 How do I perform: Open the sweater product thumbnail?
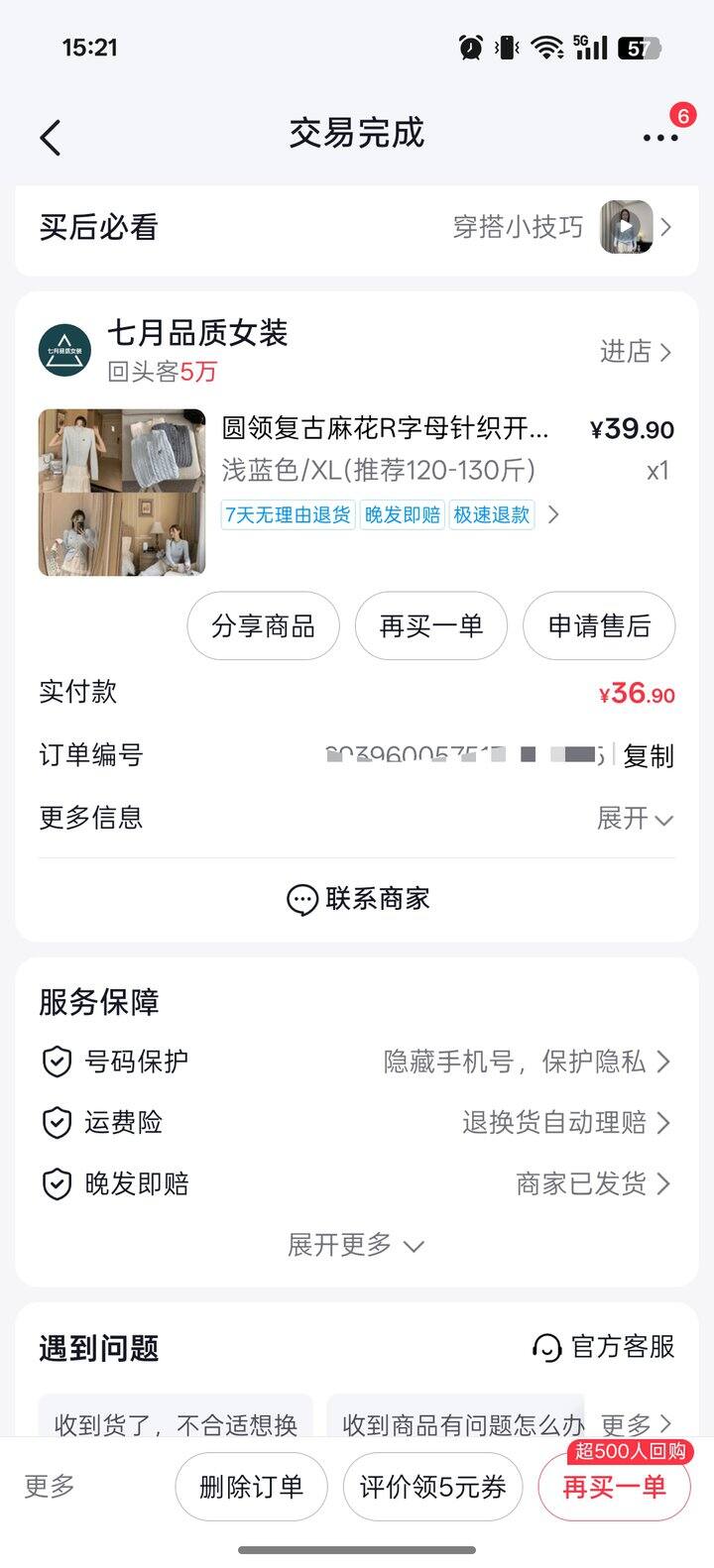point(122,492)
